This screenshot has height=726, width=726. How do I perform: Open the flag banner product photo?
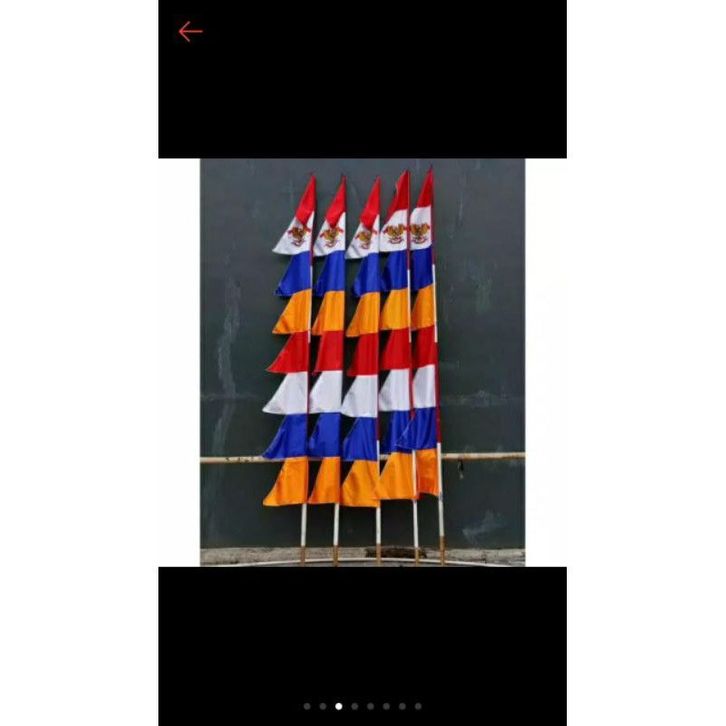[x=362, y=362]
